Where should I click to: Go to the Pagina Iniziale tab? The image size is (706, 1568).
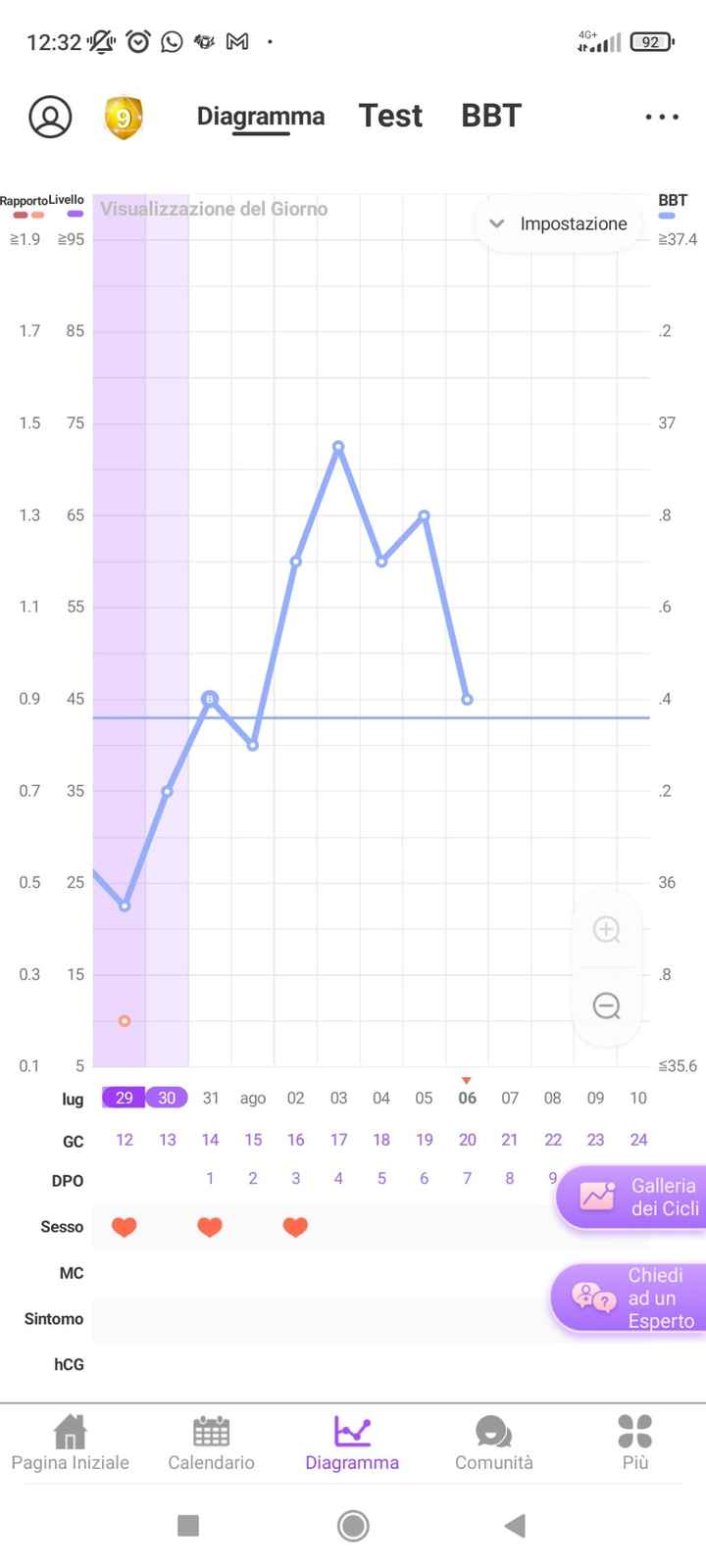tap(70, 1443)
